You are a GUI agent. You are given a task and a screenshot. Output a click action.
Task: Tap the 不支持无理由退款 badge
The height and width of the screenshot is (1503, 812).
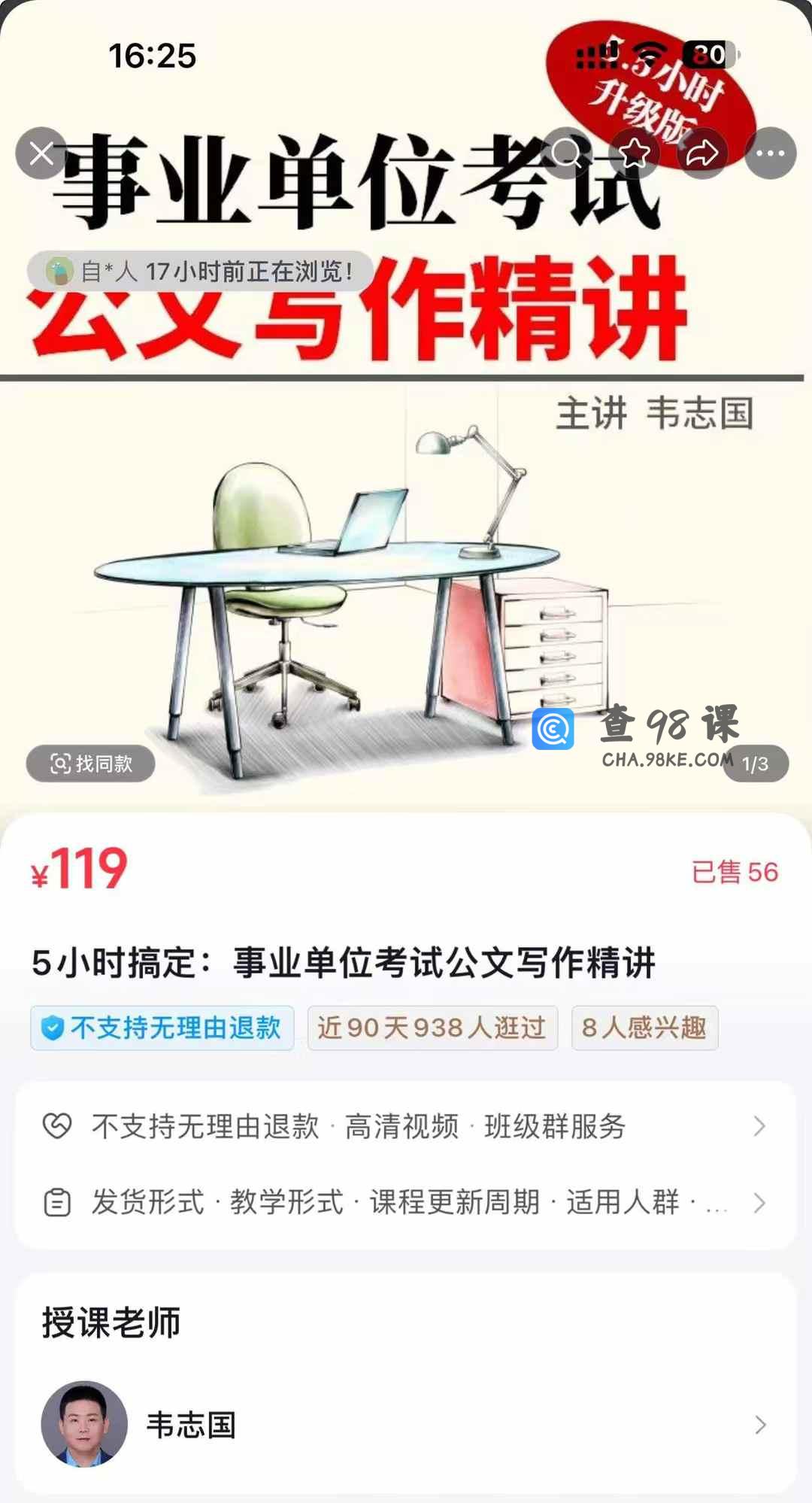(x=162, y=1028)
